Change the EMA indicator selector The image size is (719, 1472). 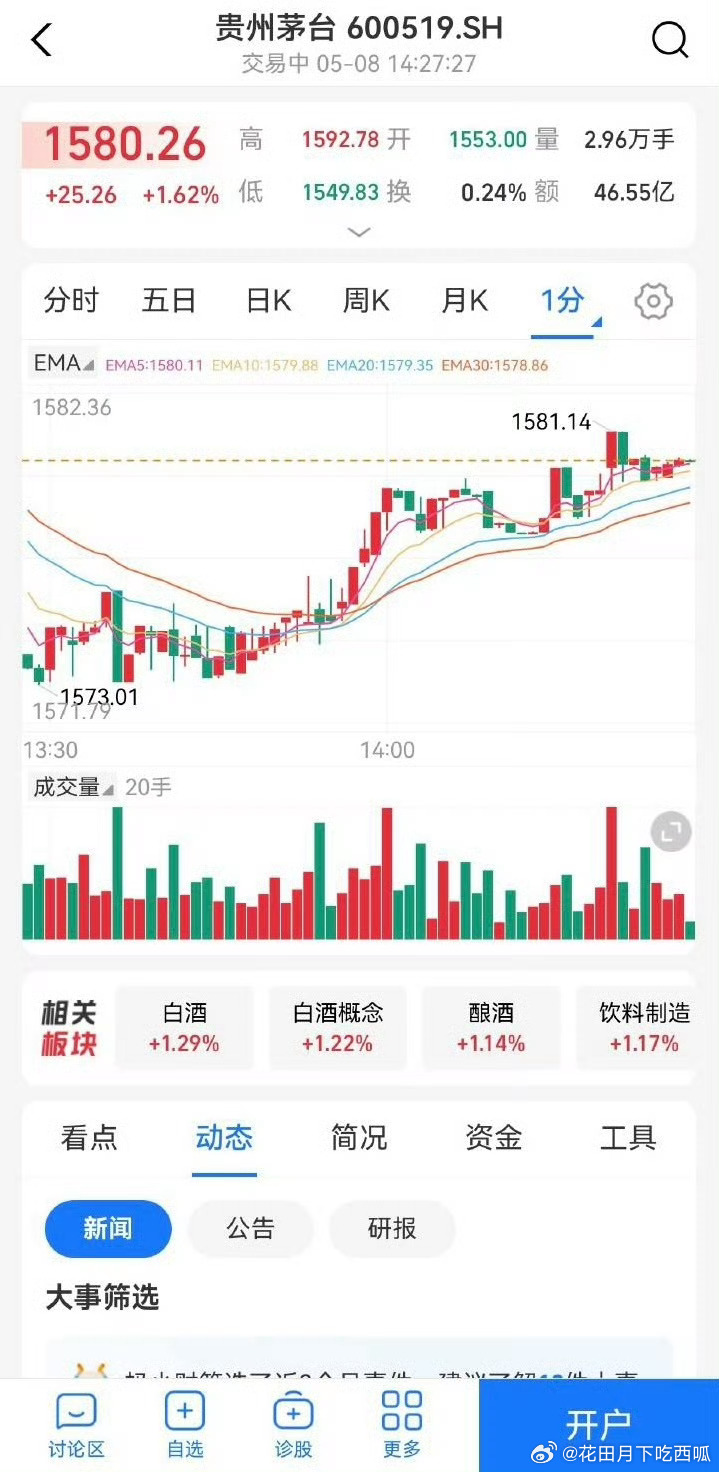coord(63,364)
